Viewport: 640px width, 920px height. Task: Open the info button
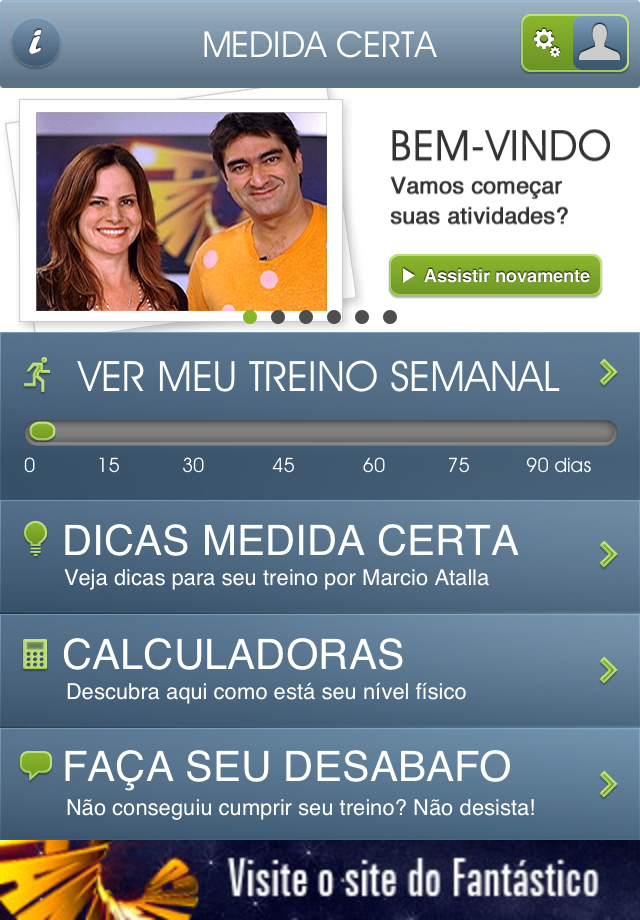[36, 42]
